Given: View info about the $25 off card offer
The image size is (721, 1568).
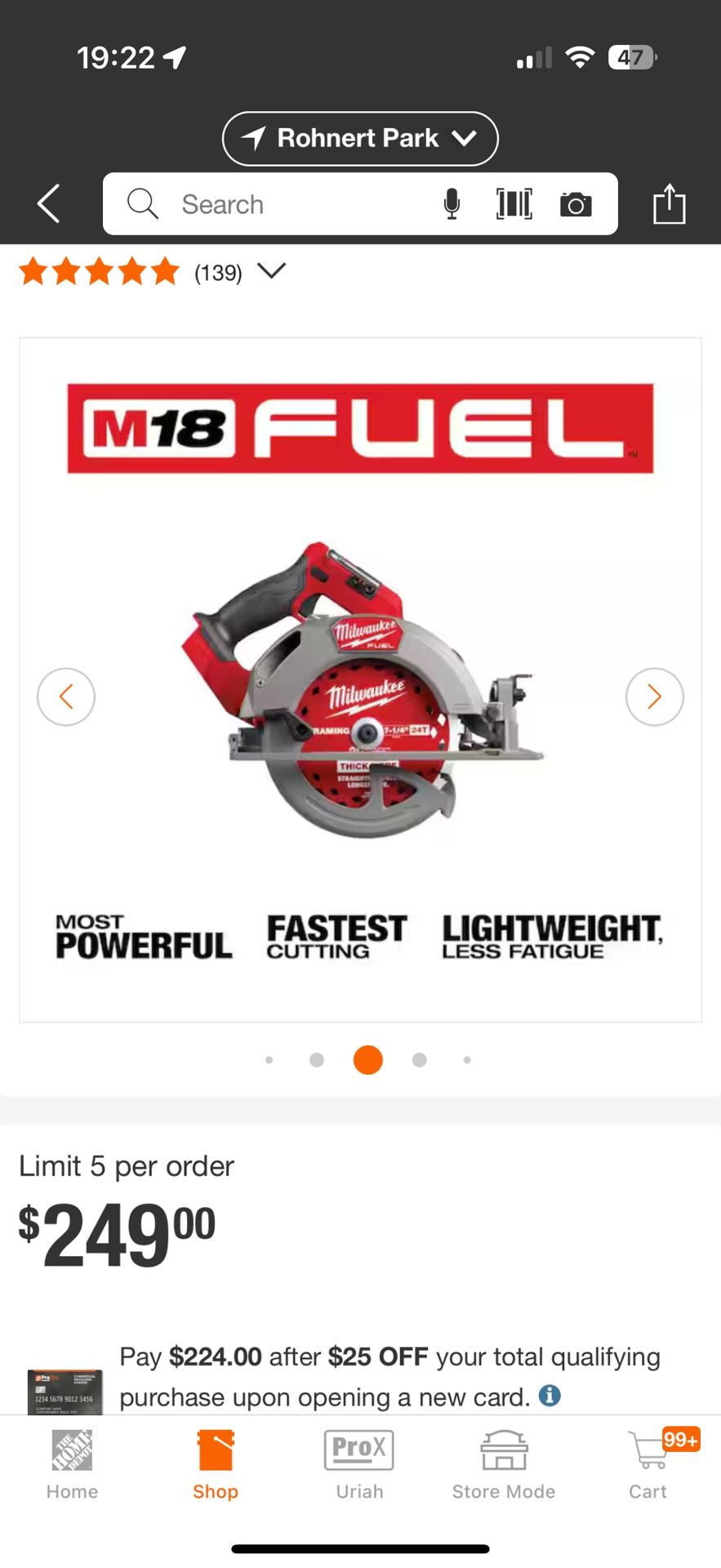Looking at the screenshot, I should click(x=550, y=1396).
